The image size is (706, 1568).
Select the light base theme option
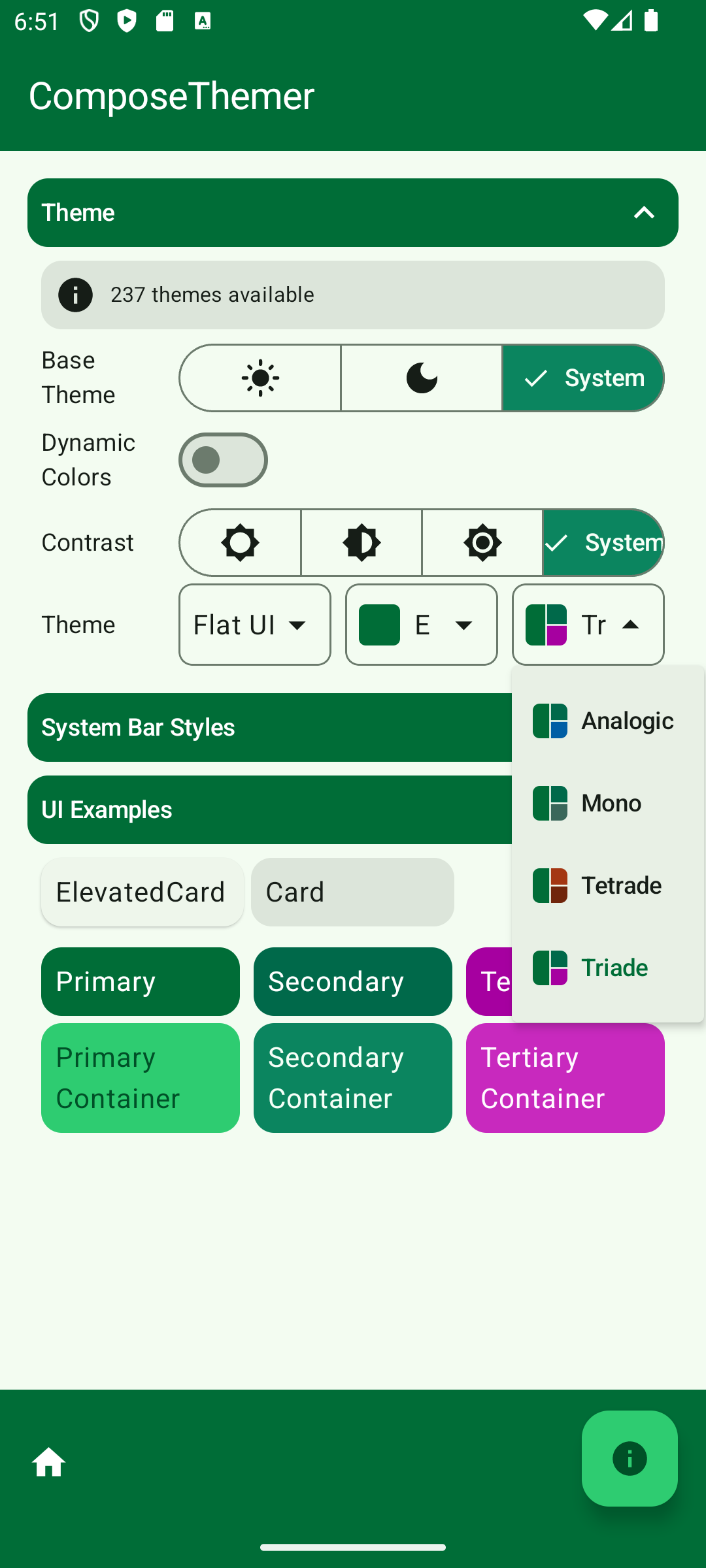pos(260,378)
